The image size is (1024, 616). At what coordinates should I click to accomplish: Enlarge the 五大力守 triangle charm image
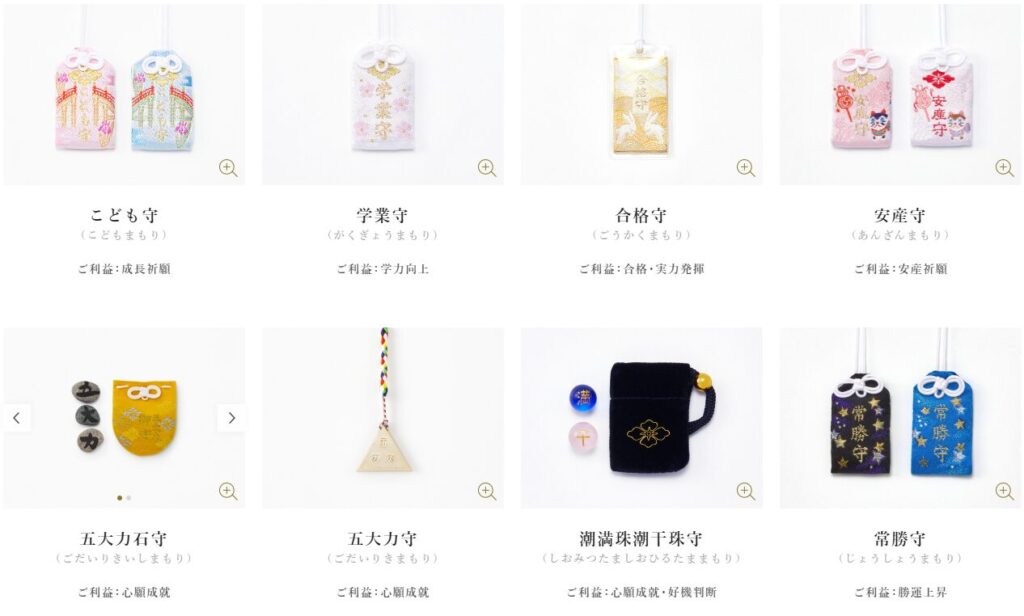point(487,491)
